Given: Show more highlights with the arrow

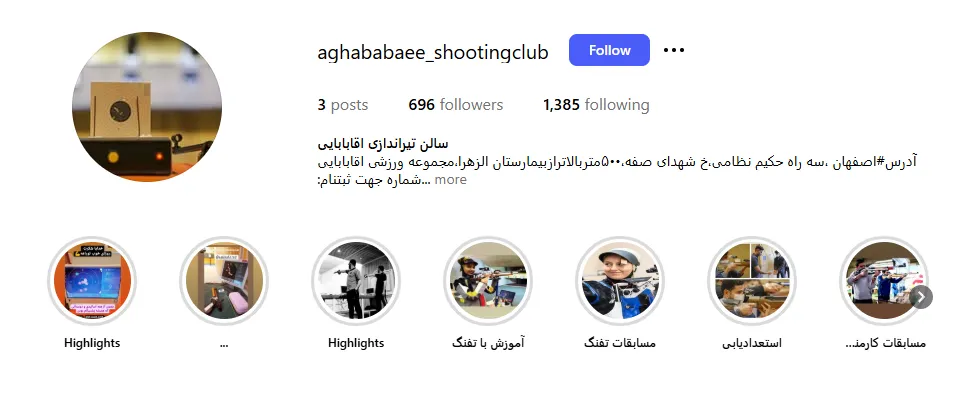Looking at the screenshot, I should [x=922, y=297].
